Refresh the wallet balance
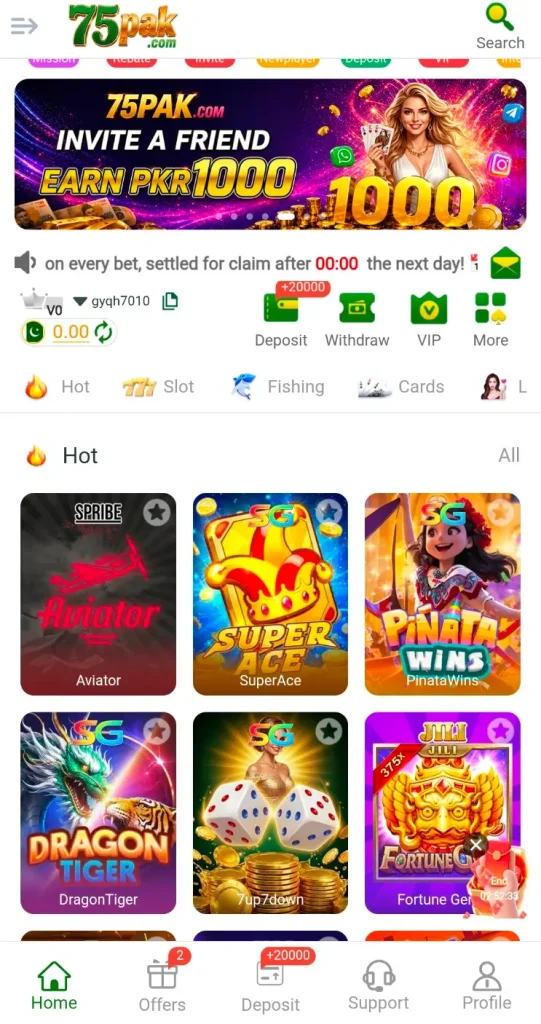 click(x=103, y=332)
